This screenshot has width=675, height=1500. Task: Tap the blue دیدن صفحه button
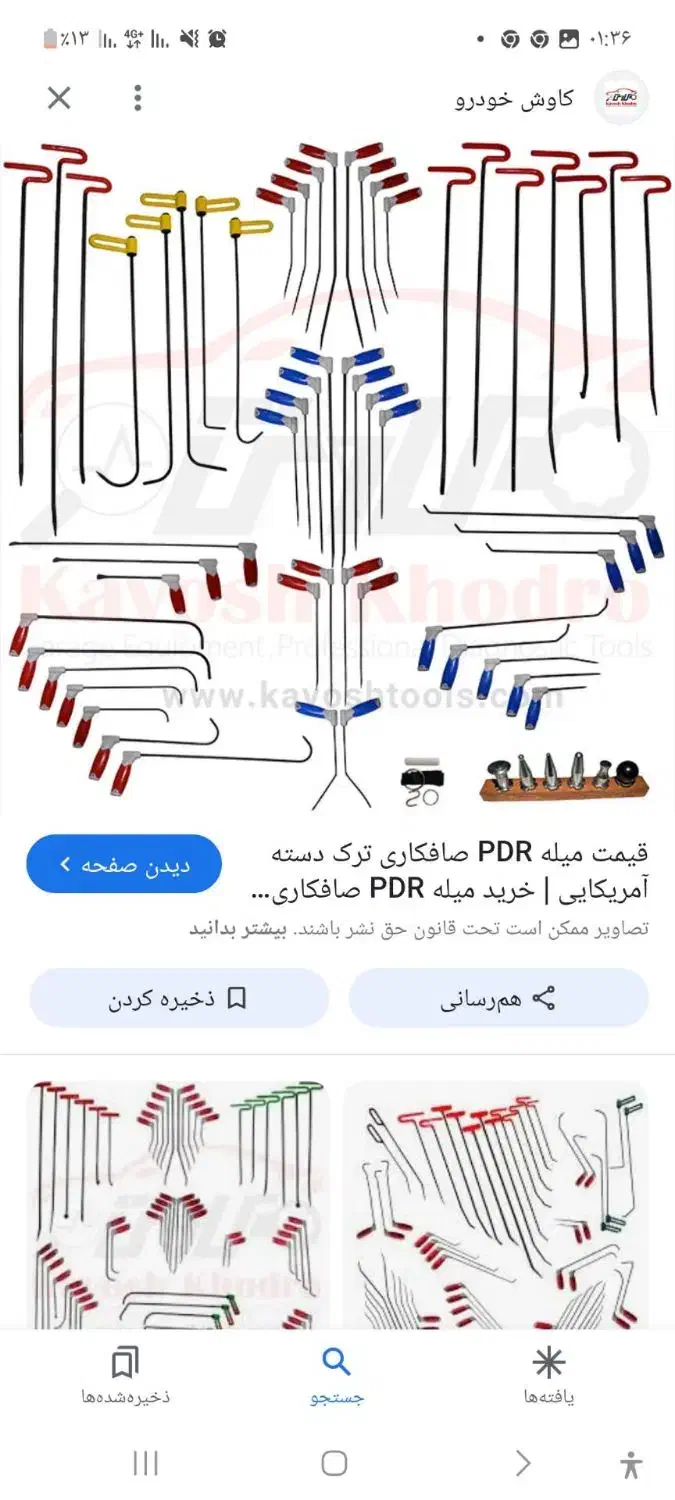tap(124, 864)
